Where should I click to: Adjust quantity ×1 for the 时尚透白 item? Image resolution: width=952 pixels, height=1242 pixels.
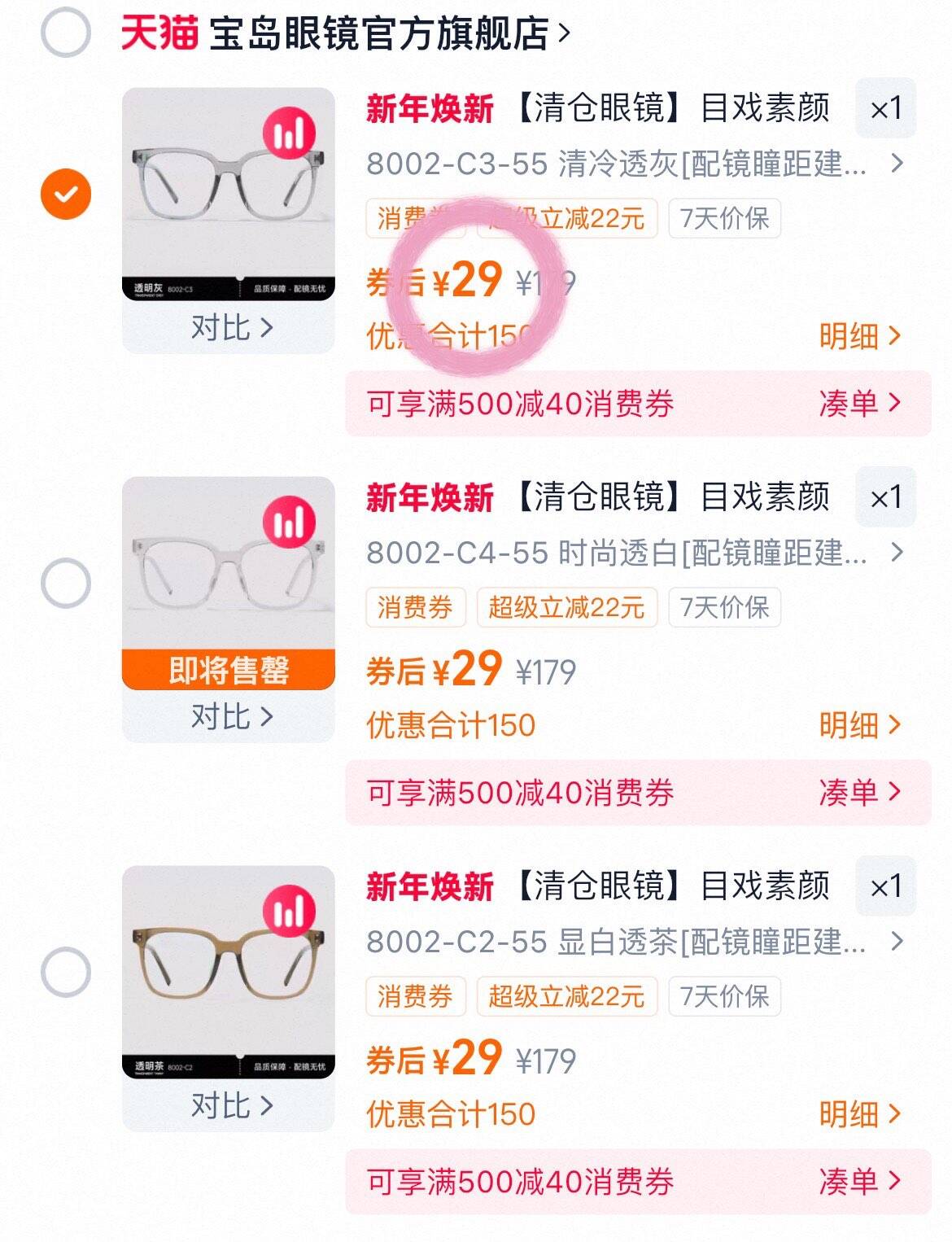pos(885,497)
